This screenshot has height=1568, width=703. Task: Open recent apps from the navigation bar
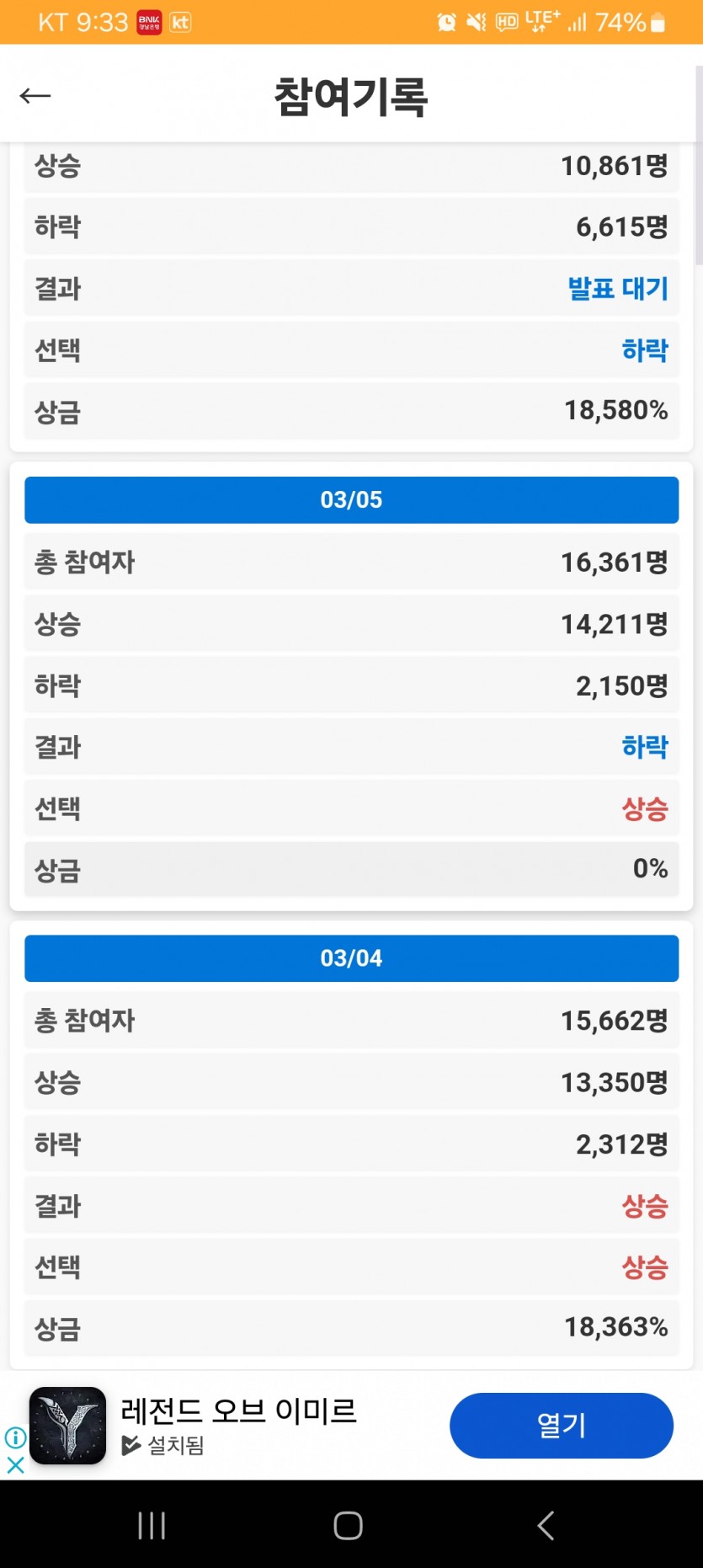(152, 1525)
